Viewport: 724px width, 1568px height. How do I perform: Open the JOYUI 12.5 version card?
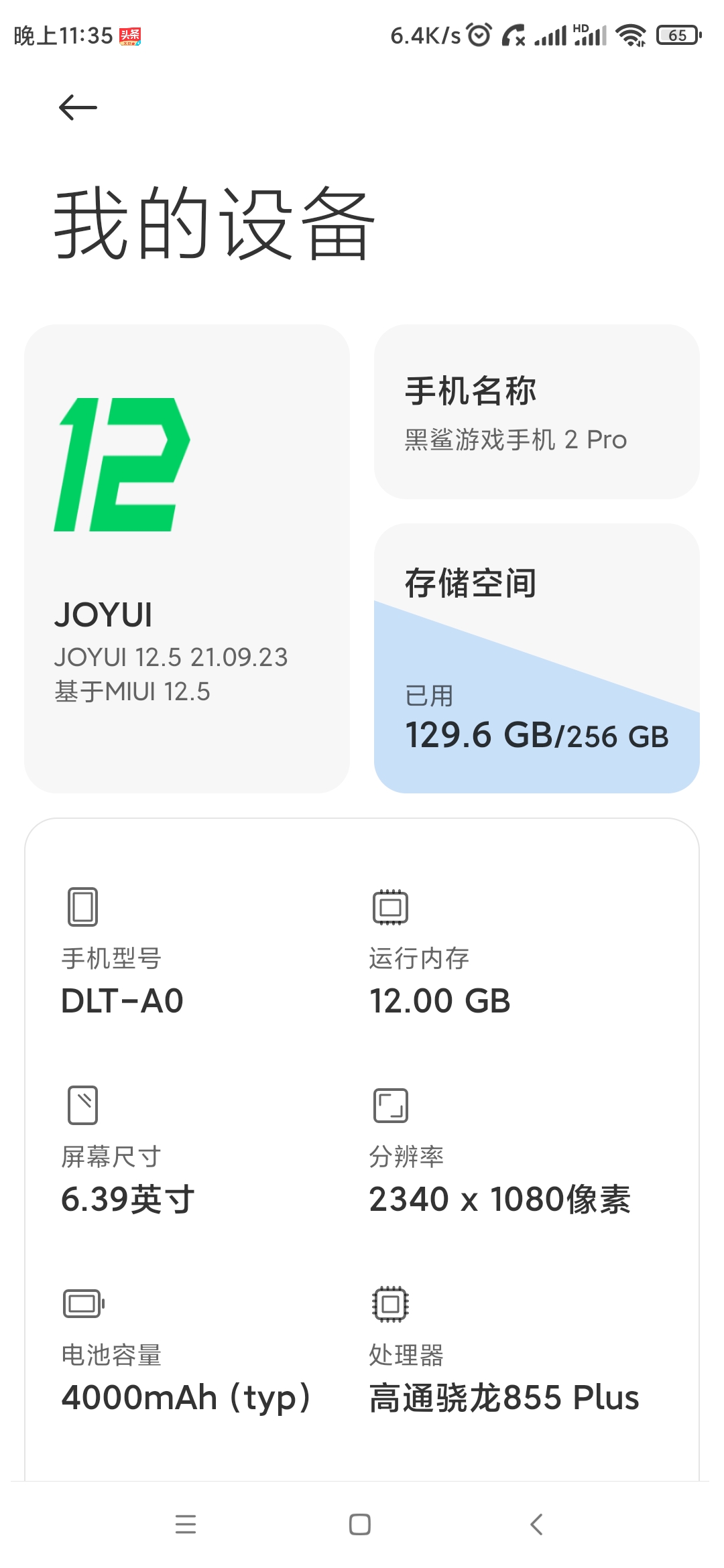point(187,559)
